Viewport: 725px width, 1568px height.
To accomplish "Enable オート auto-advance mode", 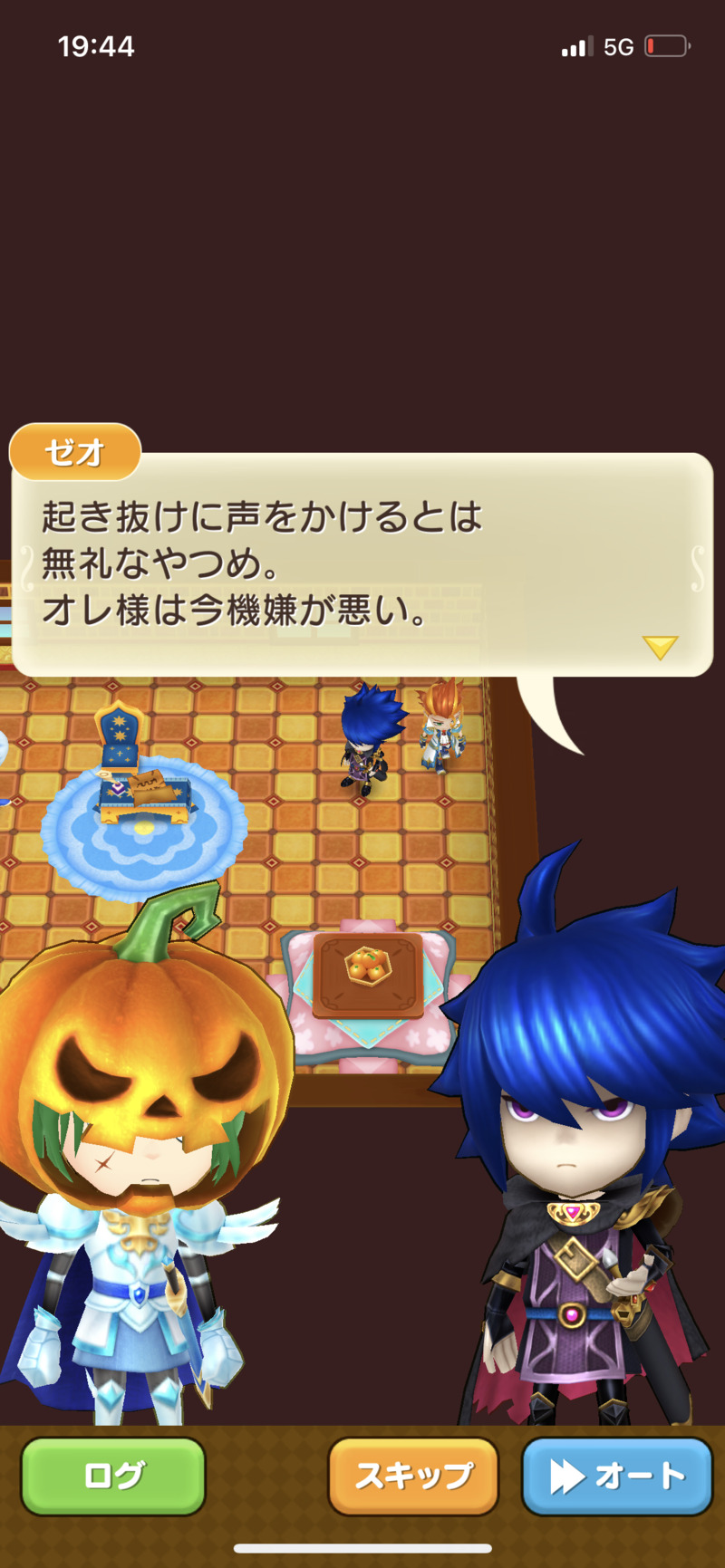I will [x=617, y=1476].
